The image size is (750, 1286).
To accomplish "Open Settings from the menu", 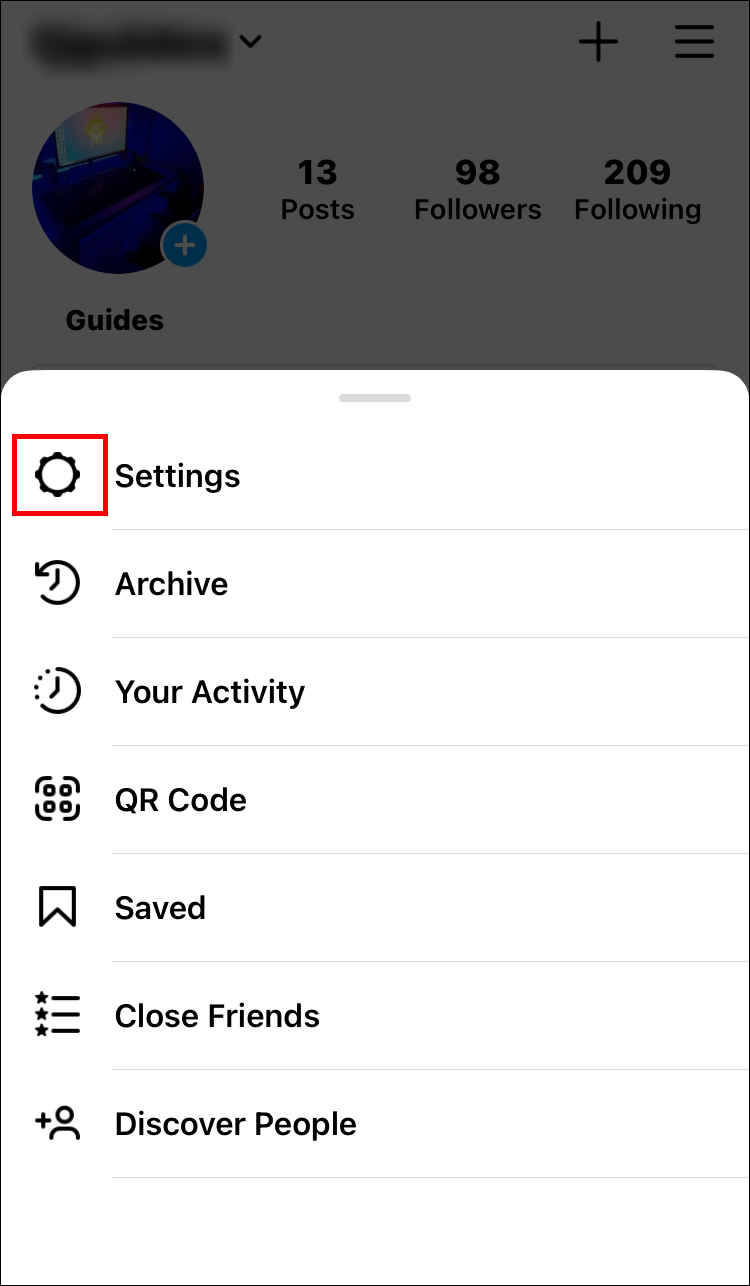I will click(177, 476).
